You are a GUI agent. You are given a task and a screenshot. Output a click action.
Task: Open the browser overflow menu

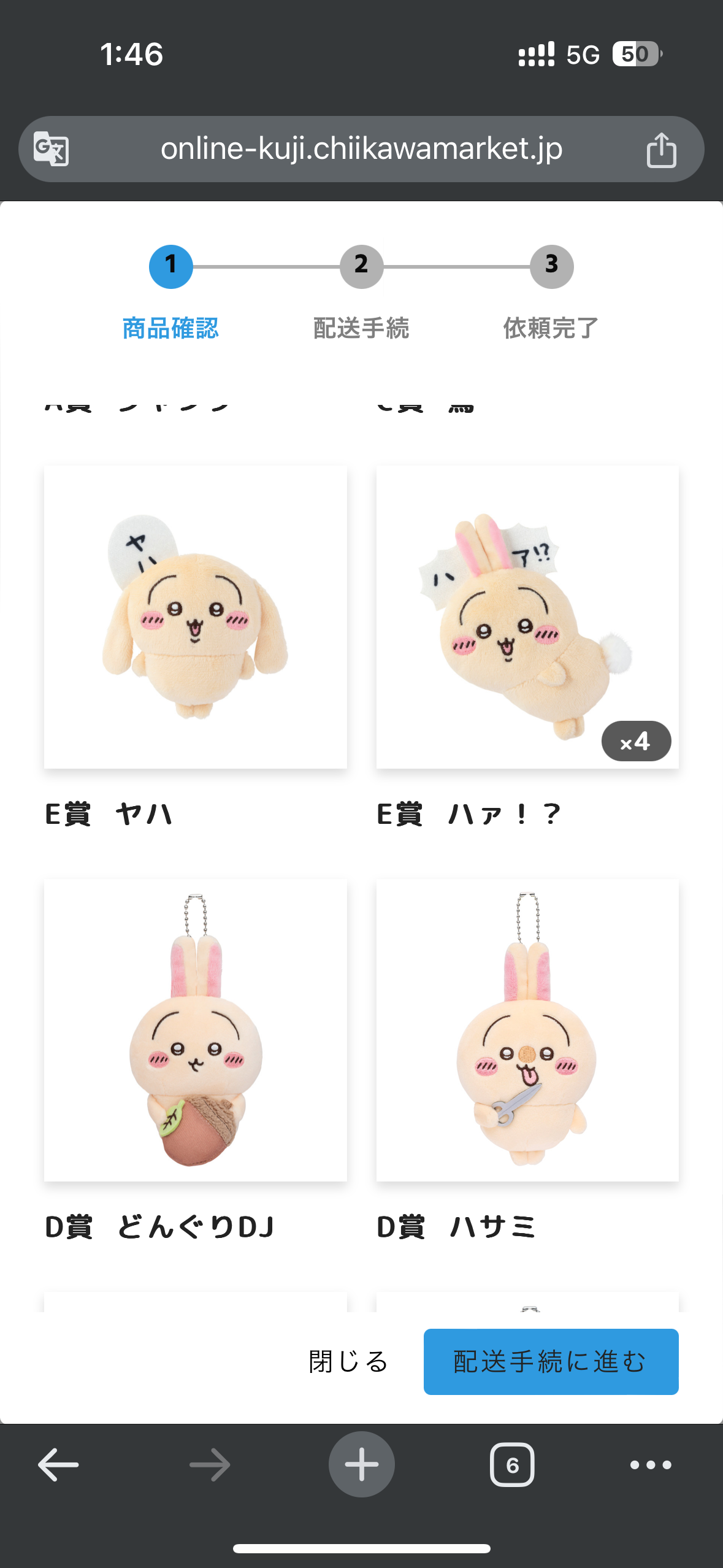point(651,1464)
